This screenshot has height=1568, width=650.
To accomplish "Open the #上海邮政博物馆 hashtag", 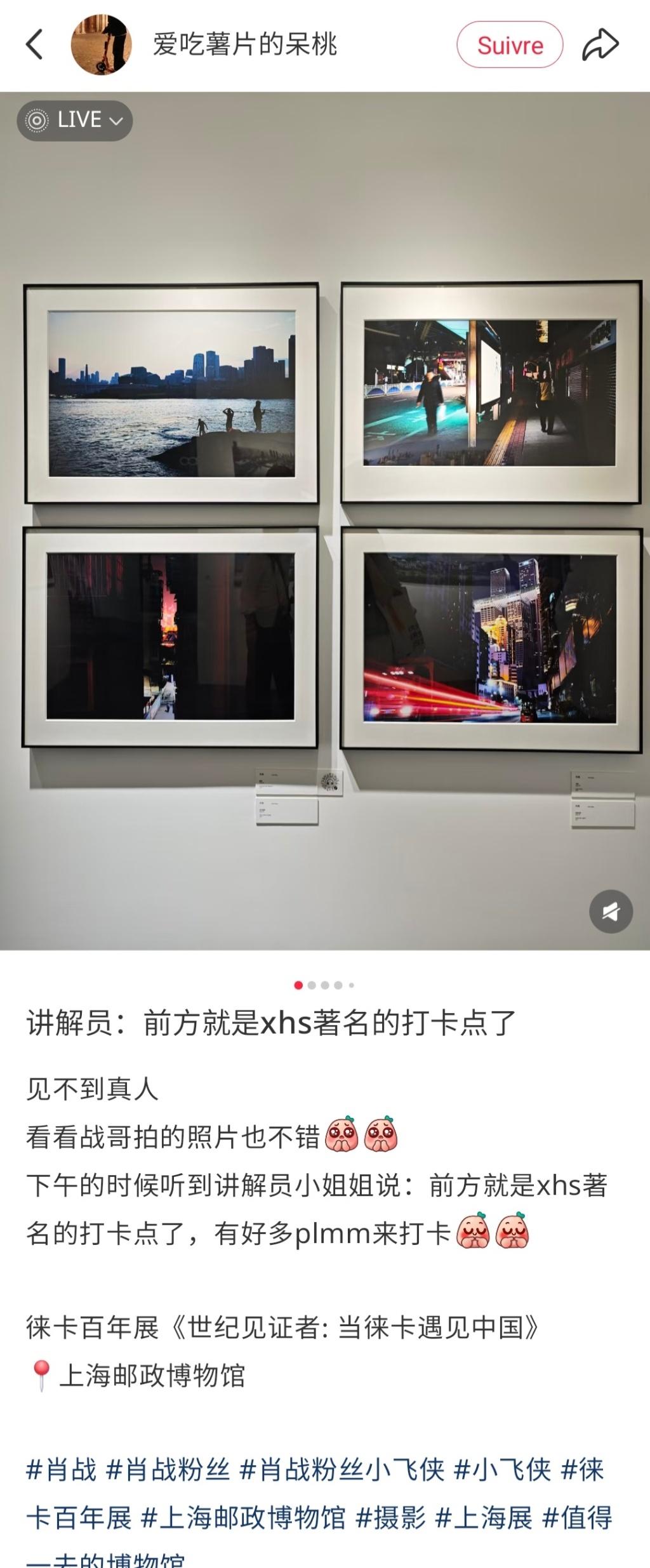I will coord(243,1518).
